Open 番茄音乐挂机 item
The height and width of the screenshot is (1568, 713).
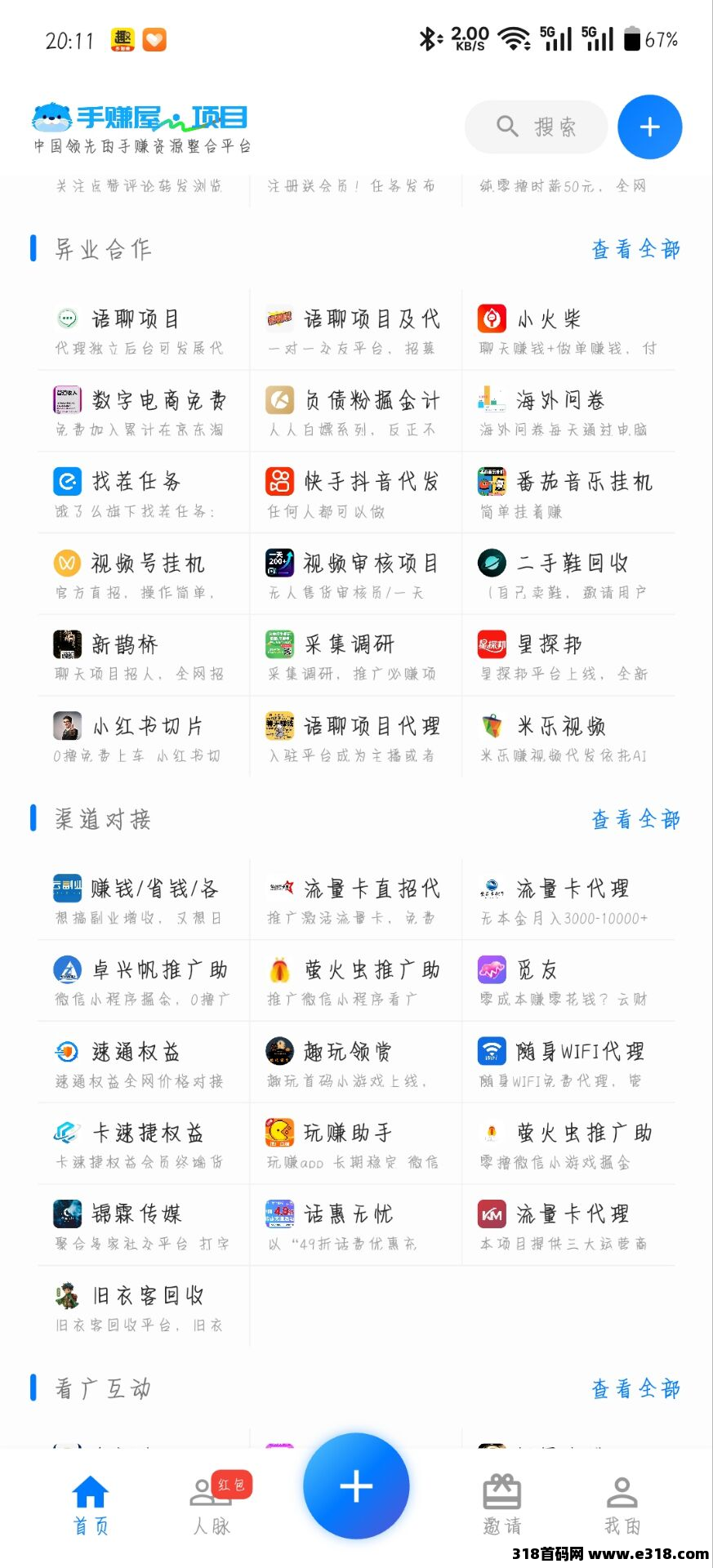point(568,492)
